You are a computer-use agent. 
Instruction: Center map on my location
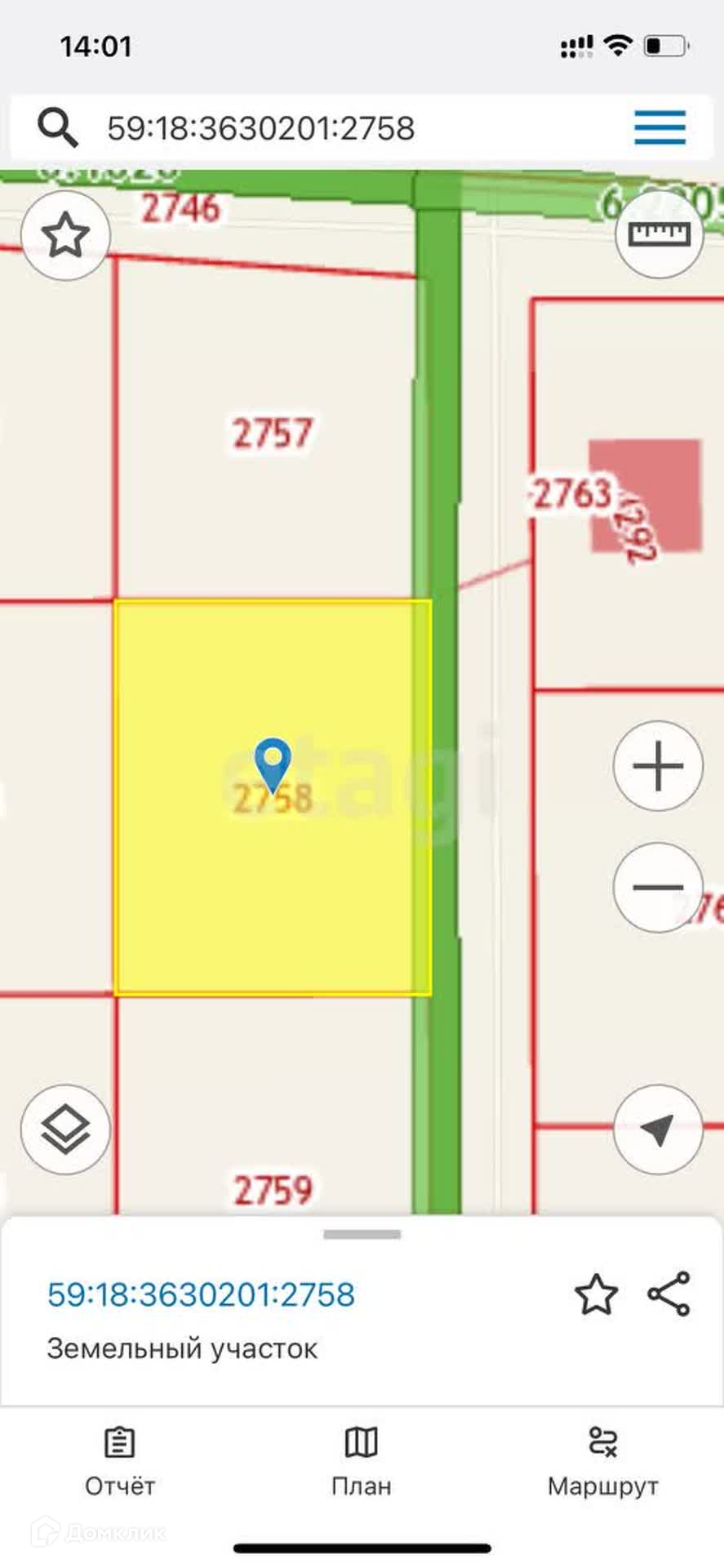click(x=658, y=1129)
